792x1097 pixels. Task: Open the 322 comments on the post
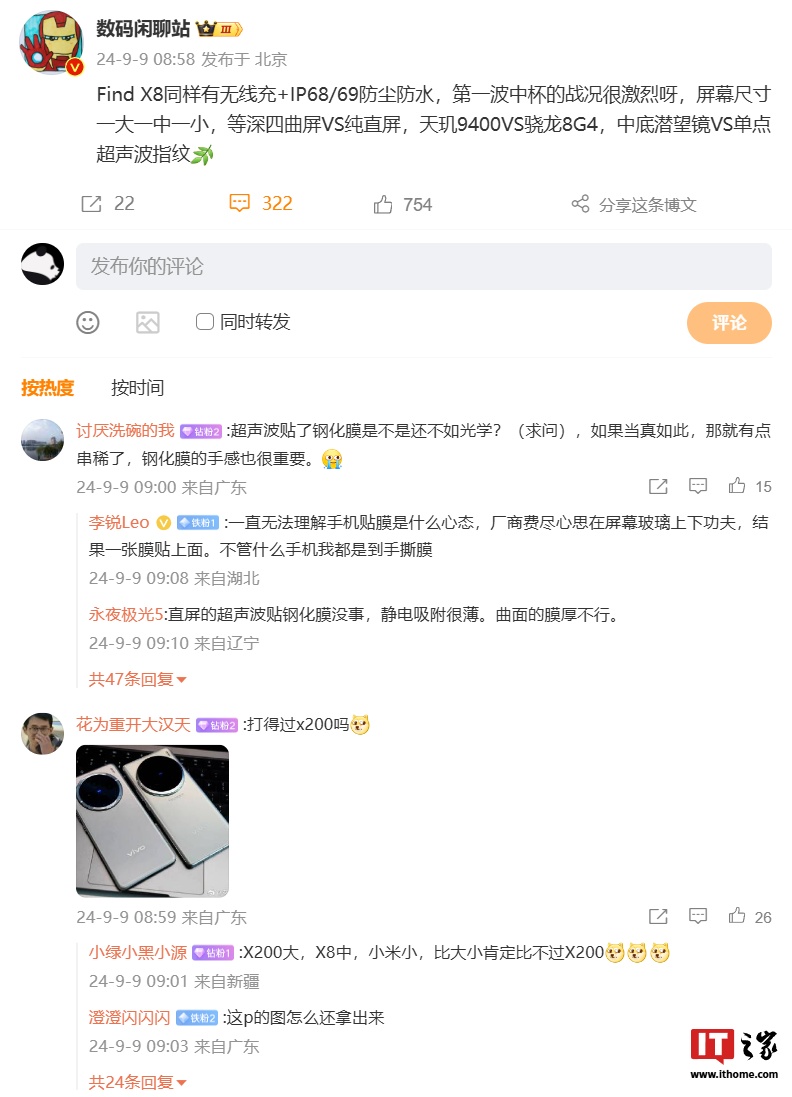[261, 204]
